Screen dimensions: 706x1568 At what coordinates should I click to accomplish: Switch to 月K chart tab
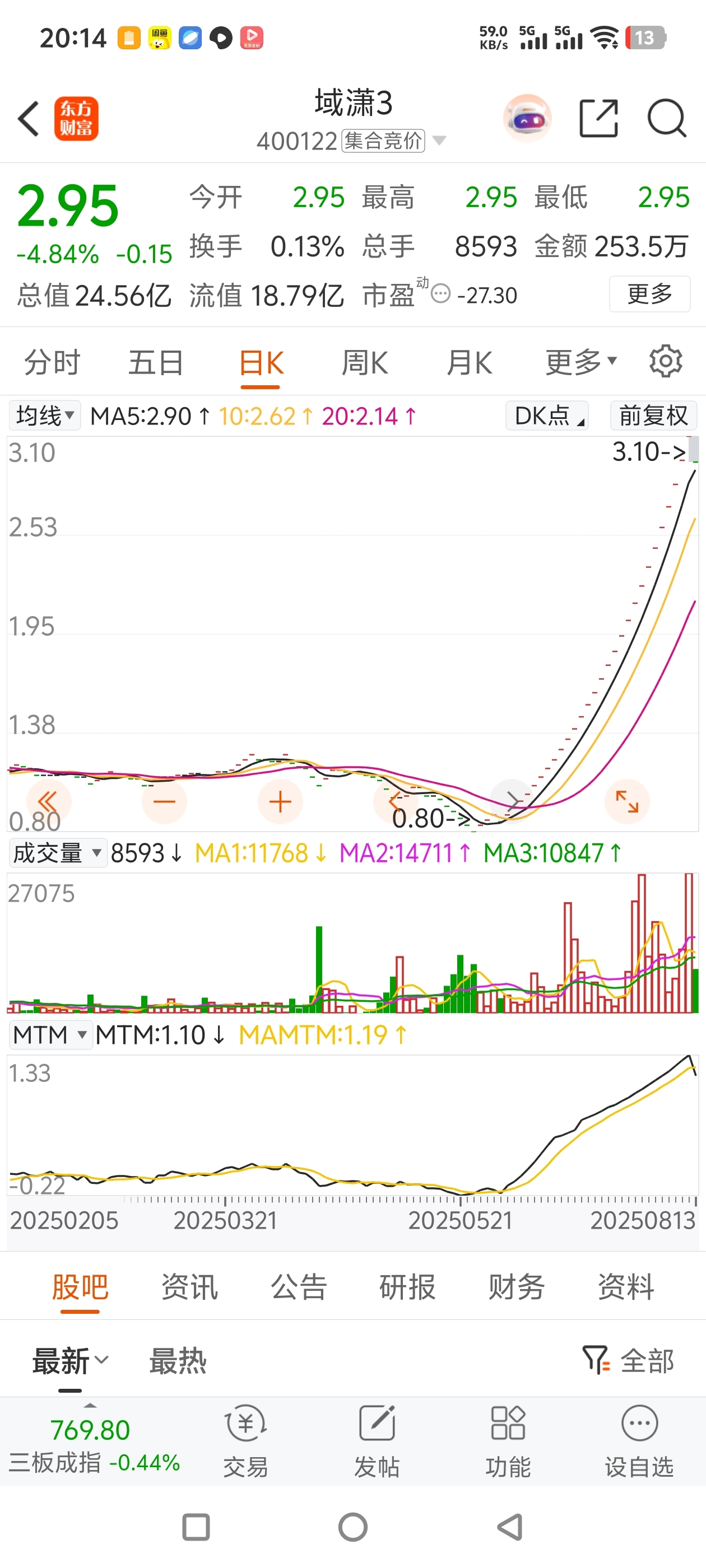pyautogui.click(x=469, y=363)
